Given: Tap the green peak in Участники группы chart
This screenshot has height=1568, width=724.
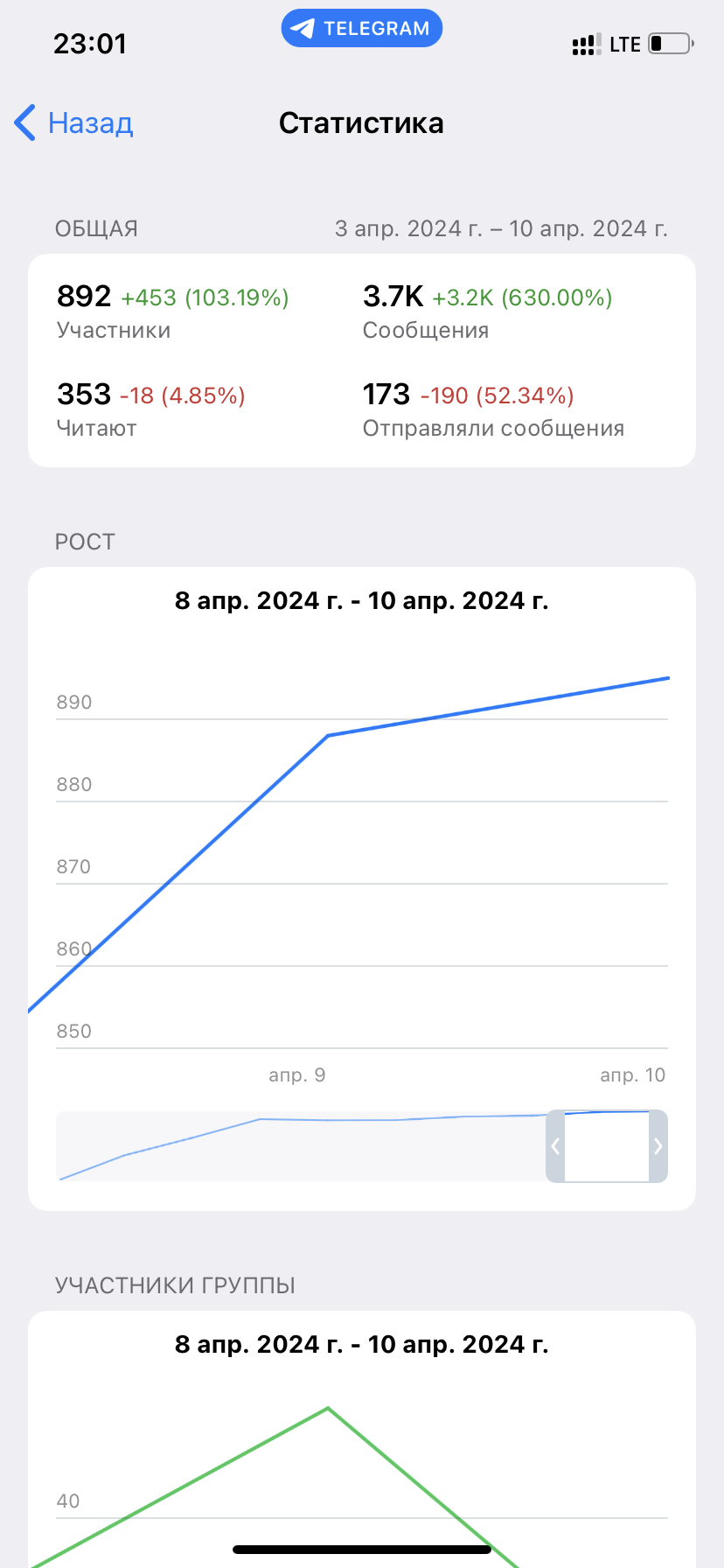Looking at the screenshot, I should [328, 1408].
